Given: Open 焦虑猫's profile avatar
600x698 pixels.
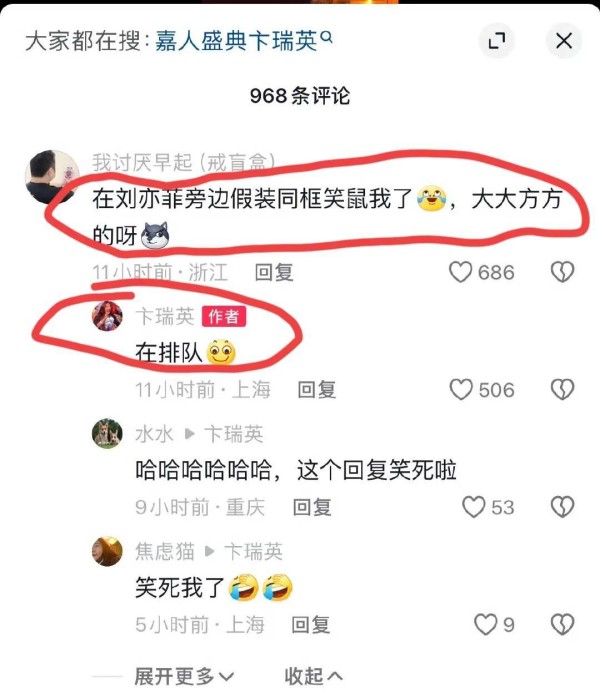Looking at the screenshot, I should point(108,551).
